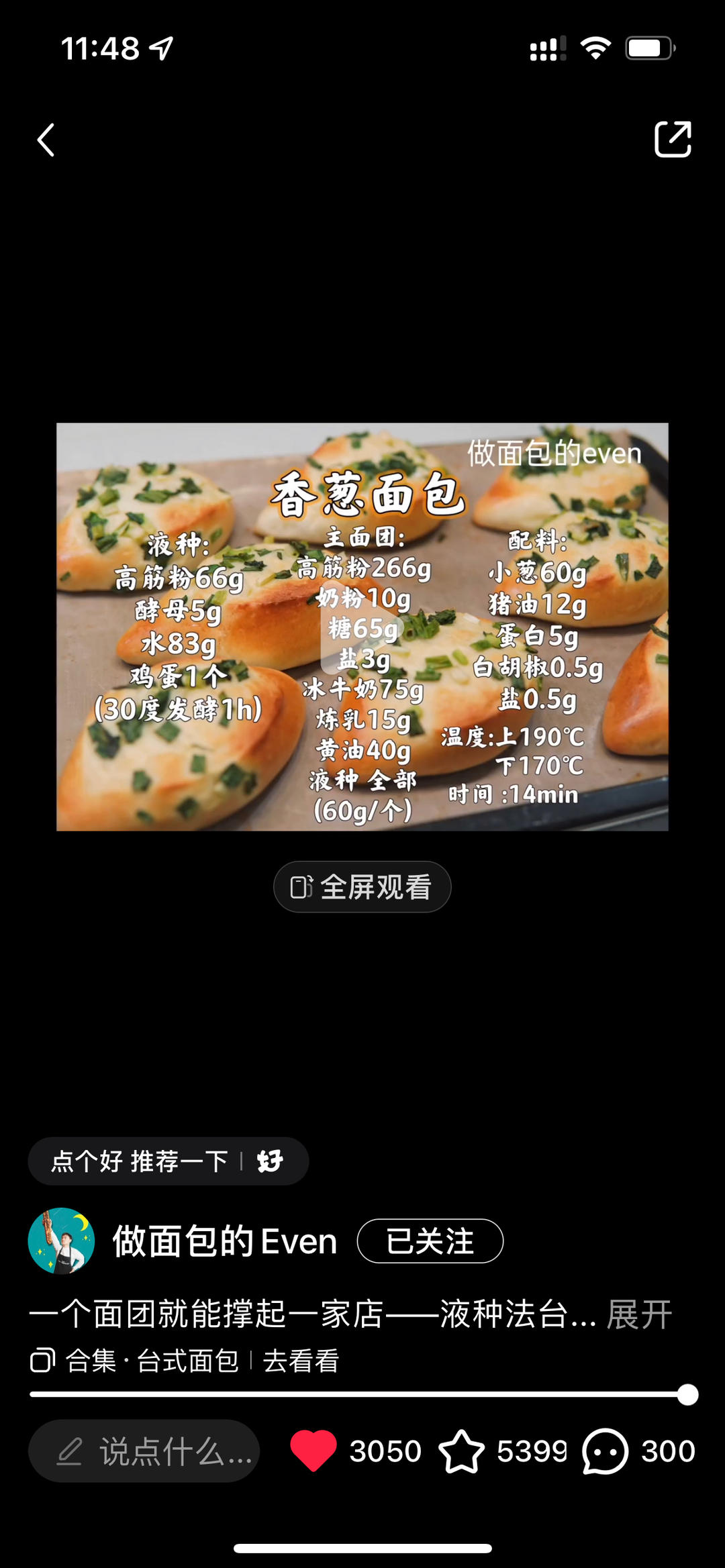Open 做面包的Even profile avatar
Screen dimensions: 725x1568
point(61,1241)
